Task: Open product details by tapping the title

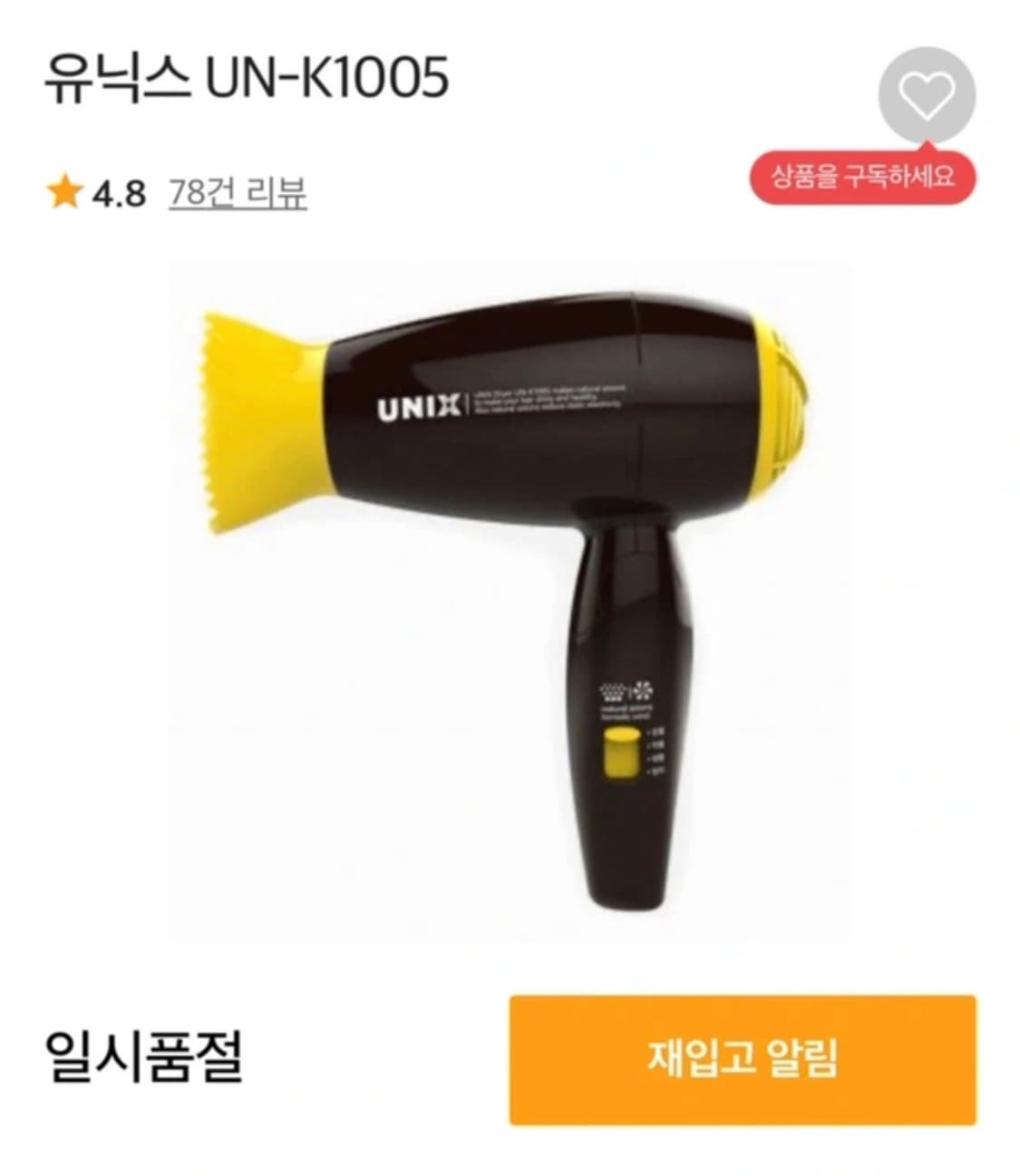Action: coord(243,80)
